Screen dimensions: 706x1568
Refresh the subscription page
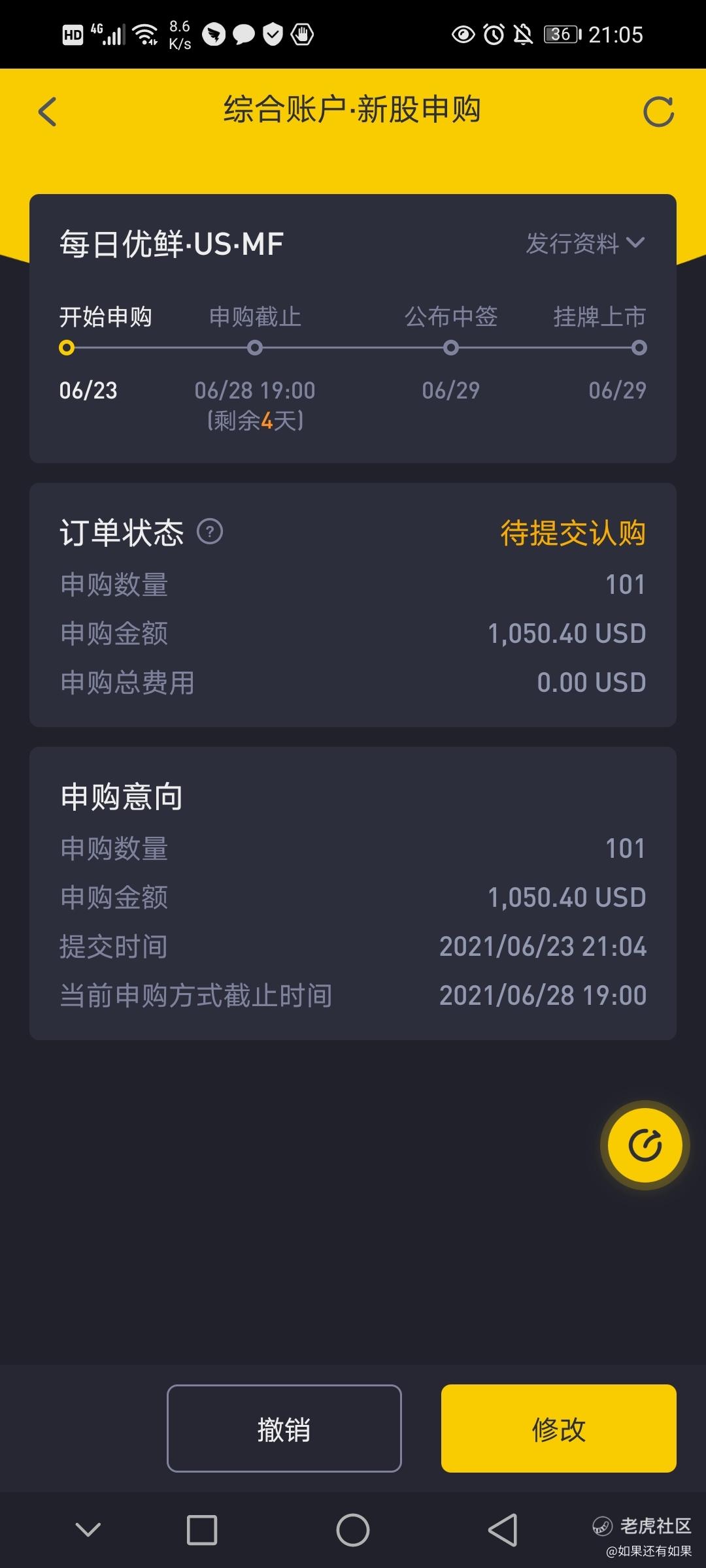pyautogui.click(x=658, y=112)
